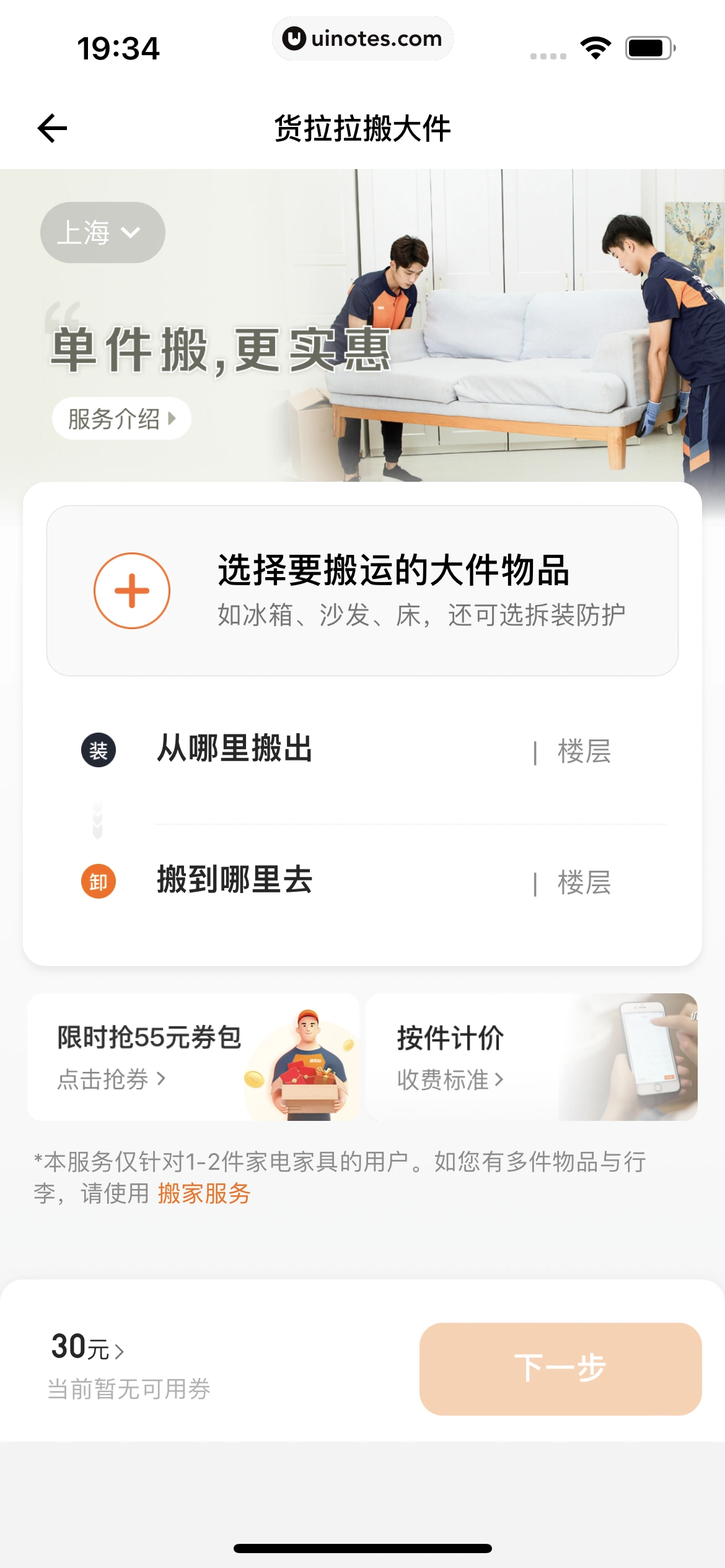
Task: Tap the orange plus to add items
Action: pyautogui.click(x=131, y=590)
